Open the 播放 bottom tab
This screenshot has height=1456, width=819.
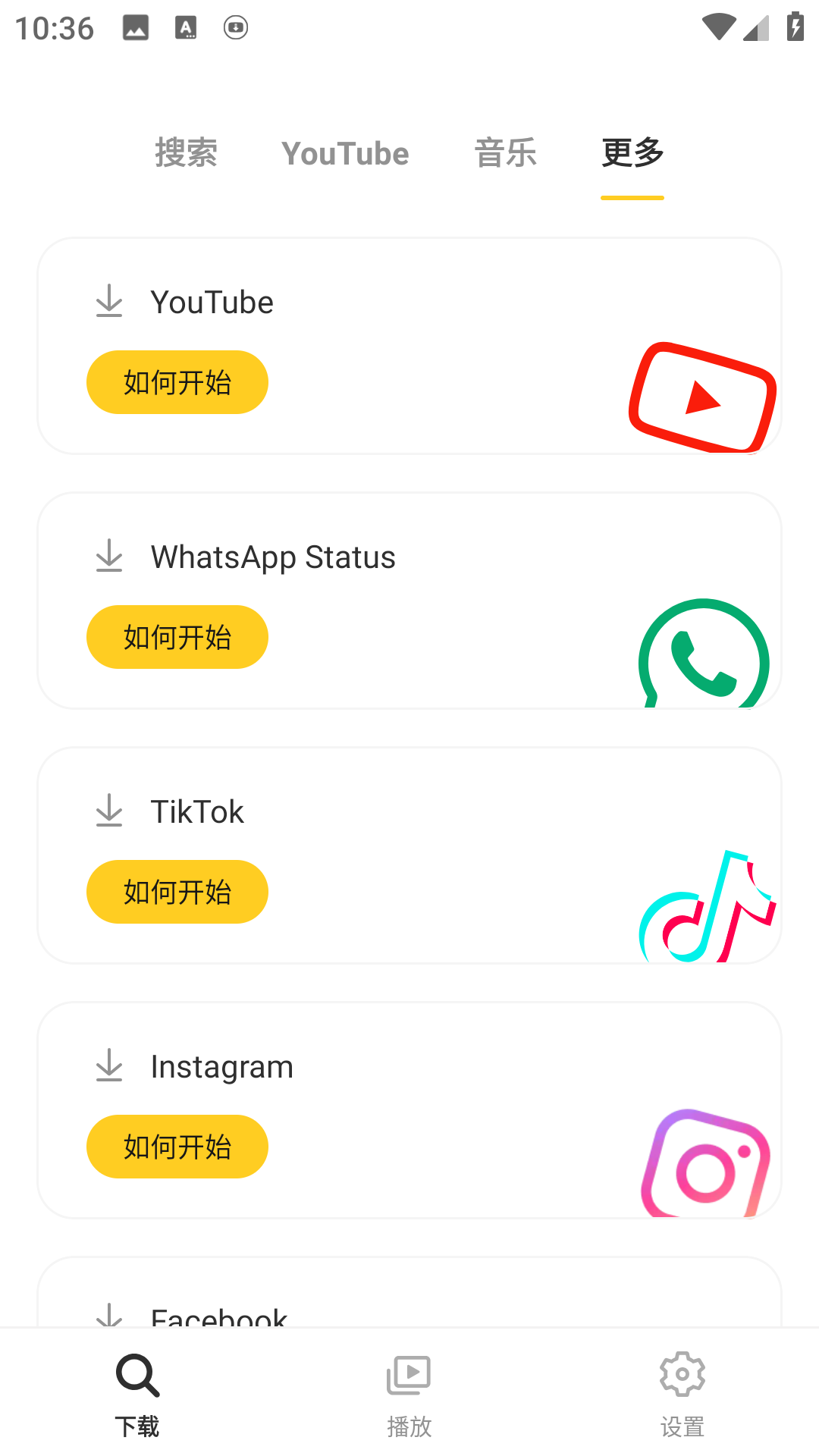409,1395
